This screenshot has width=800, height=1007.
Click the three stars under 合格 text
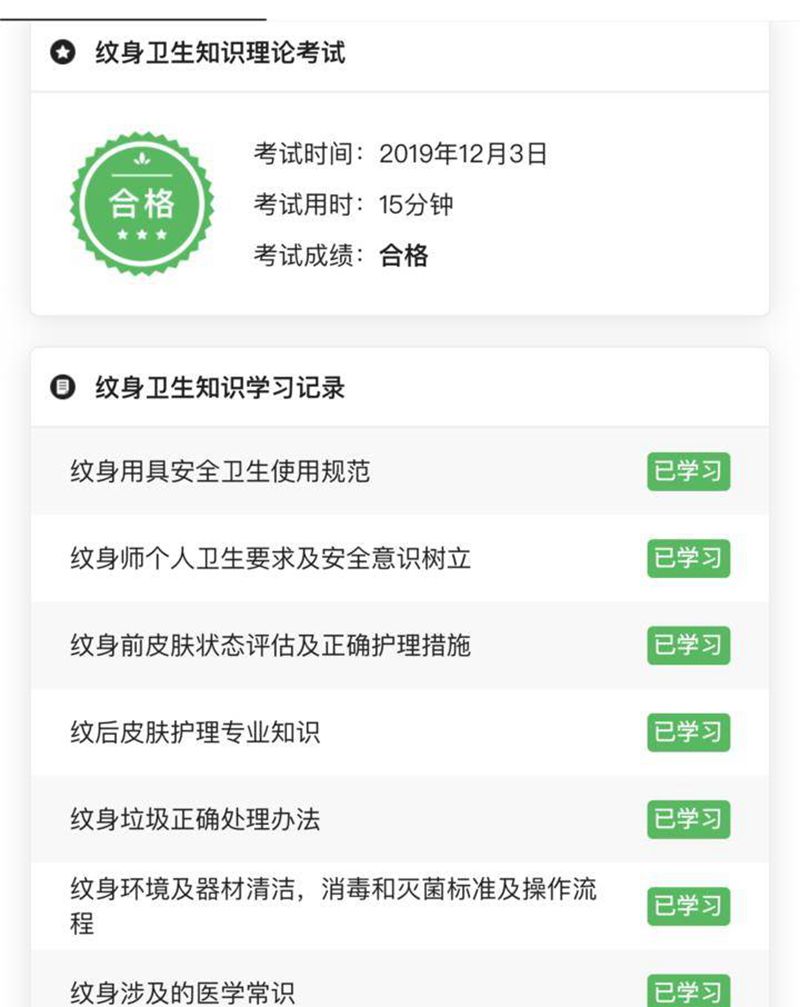tap(142, 234)
